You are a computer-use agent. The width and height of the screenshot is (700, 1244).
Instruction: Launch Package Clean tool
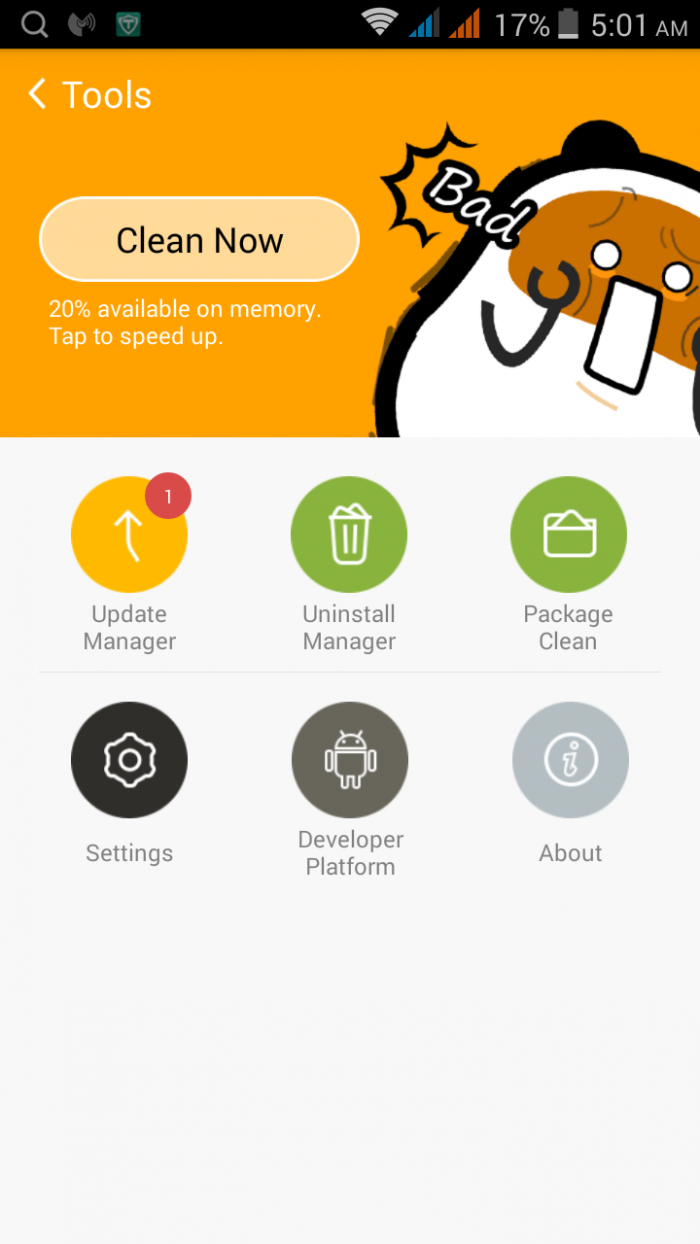click(x=568, y=535)
